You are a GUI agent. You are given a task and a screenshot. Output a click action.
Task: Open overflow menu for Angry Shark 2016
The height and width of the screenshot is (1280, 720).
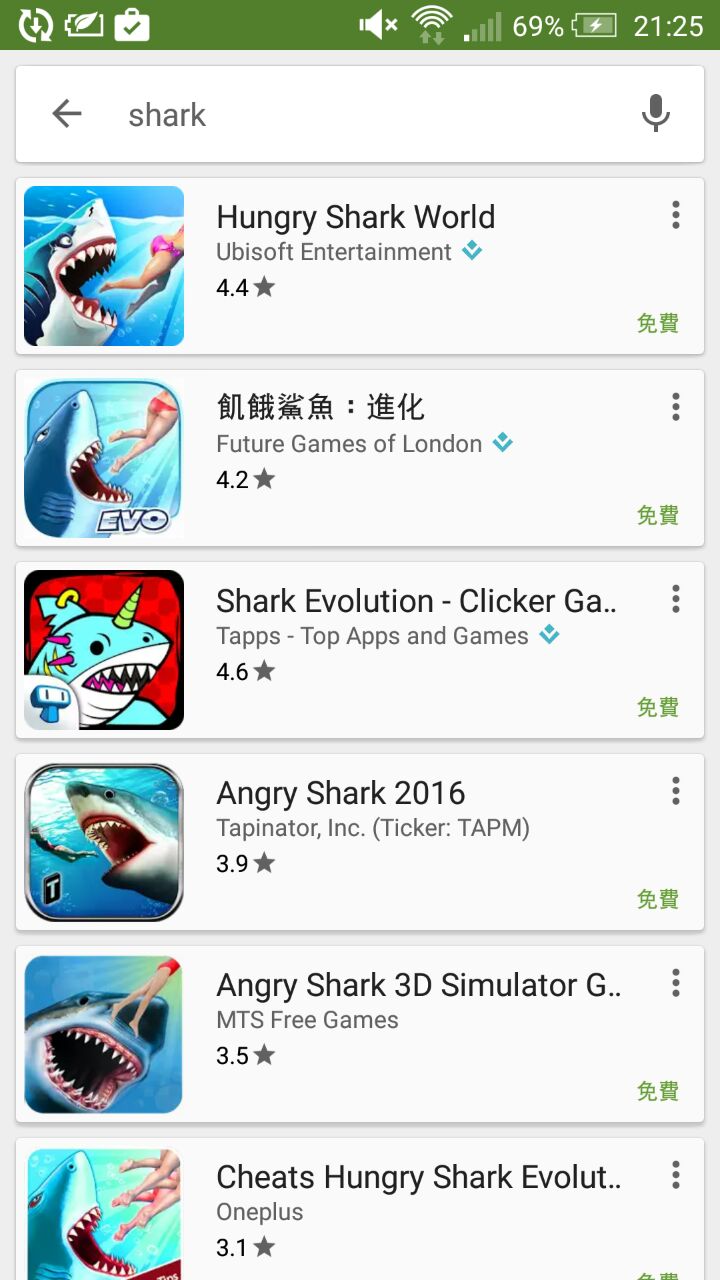676,790
